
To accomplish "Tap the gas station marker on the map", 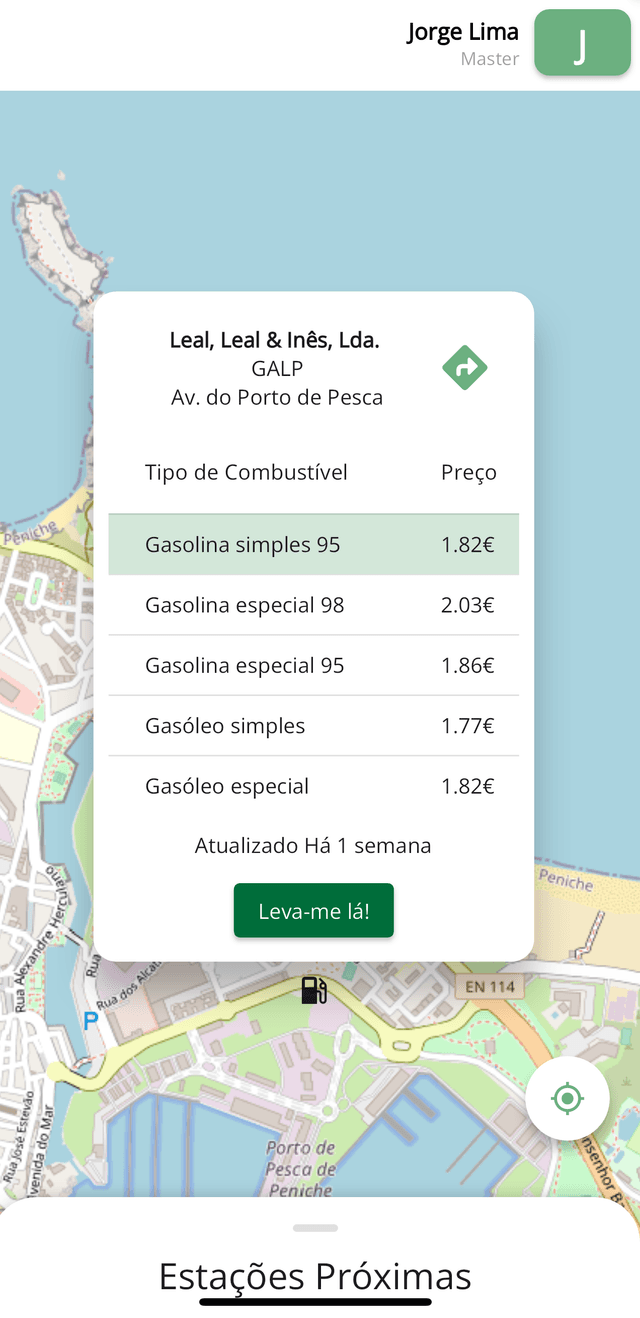I will [314, 990].
